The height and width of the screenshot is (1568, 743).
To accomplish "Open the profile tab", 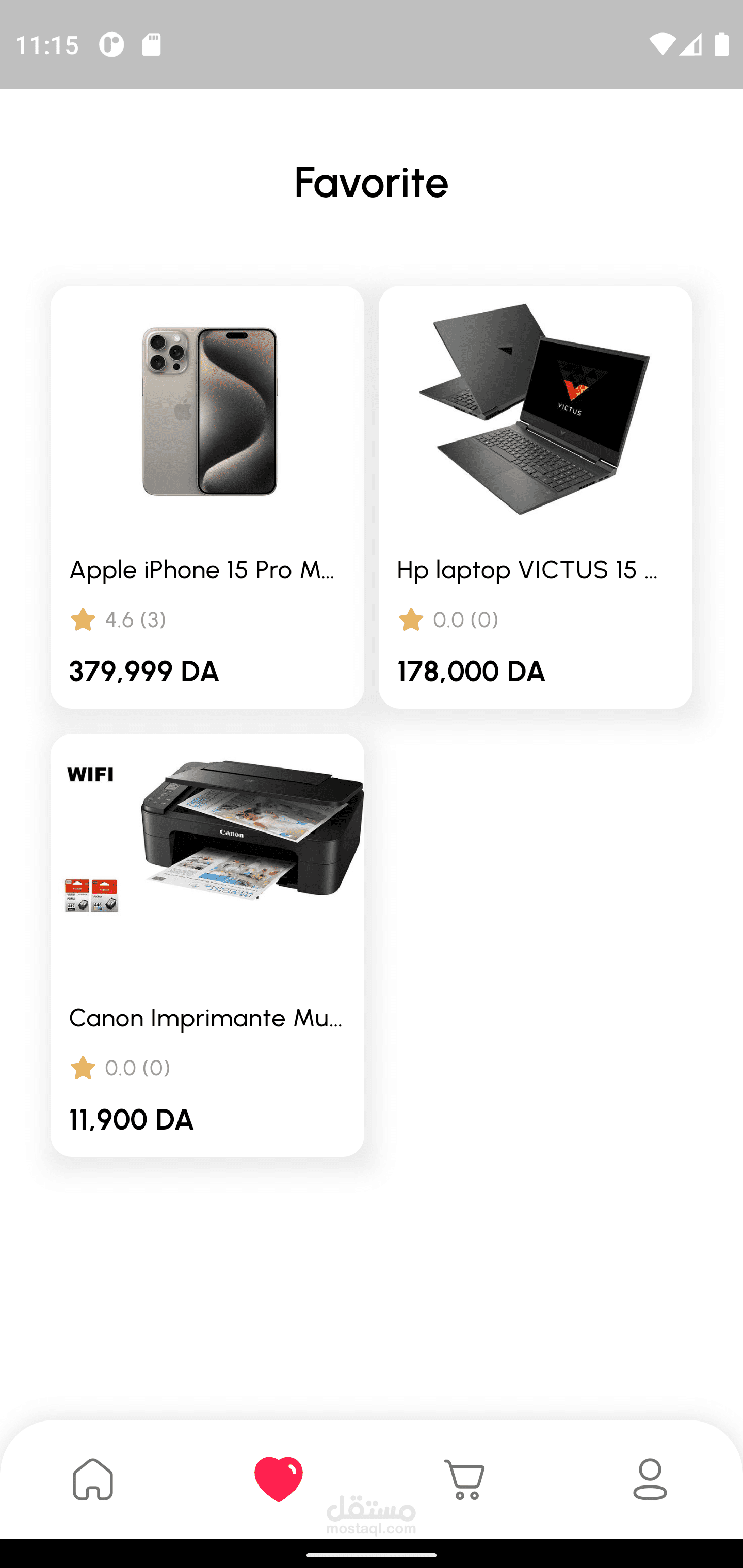I will point(650,1479).
